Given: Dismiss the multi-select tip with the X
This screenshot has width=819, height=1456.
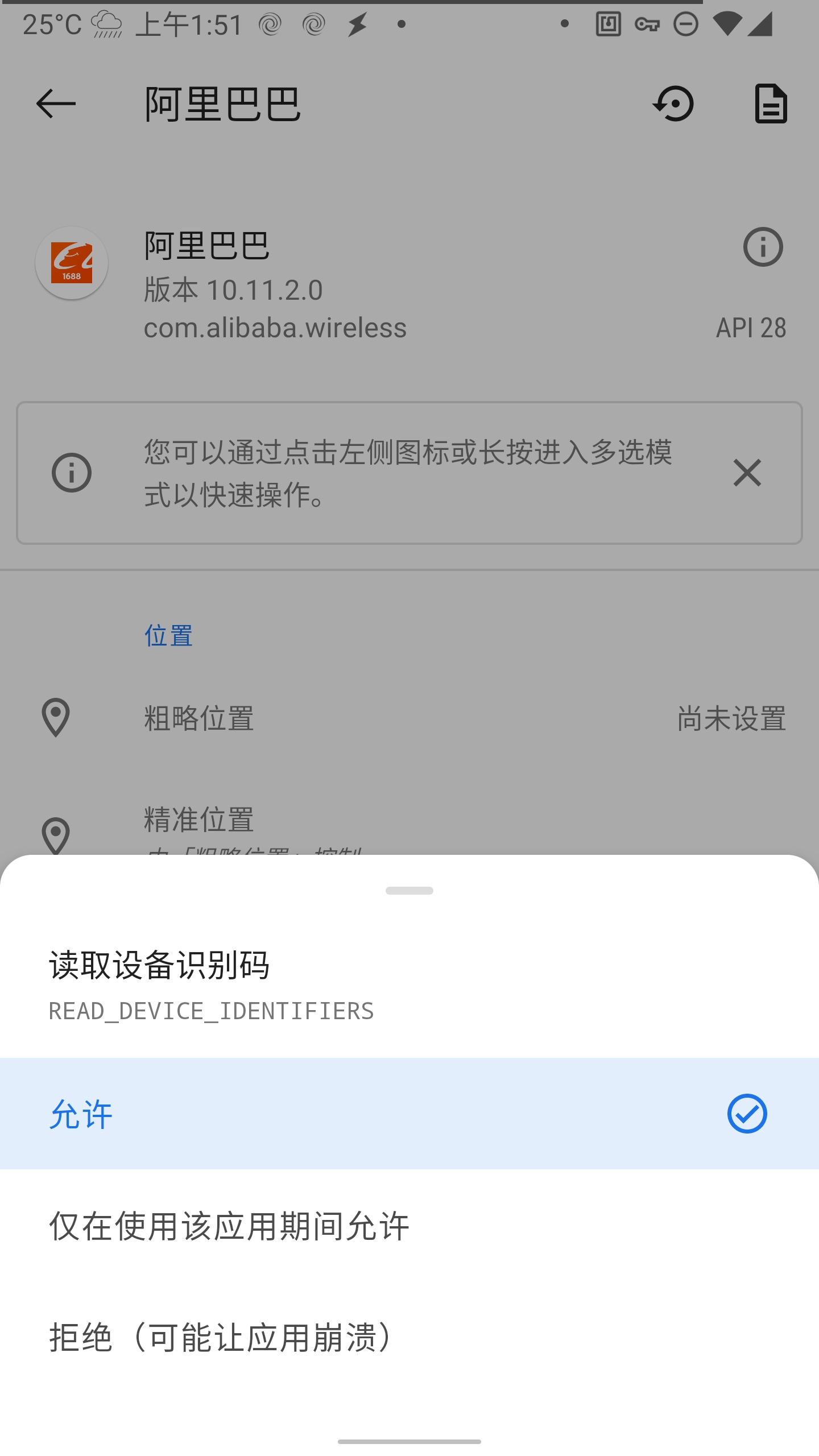Looking at the screenshot, I should tap(747, 473).
